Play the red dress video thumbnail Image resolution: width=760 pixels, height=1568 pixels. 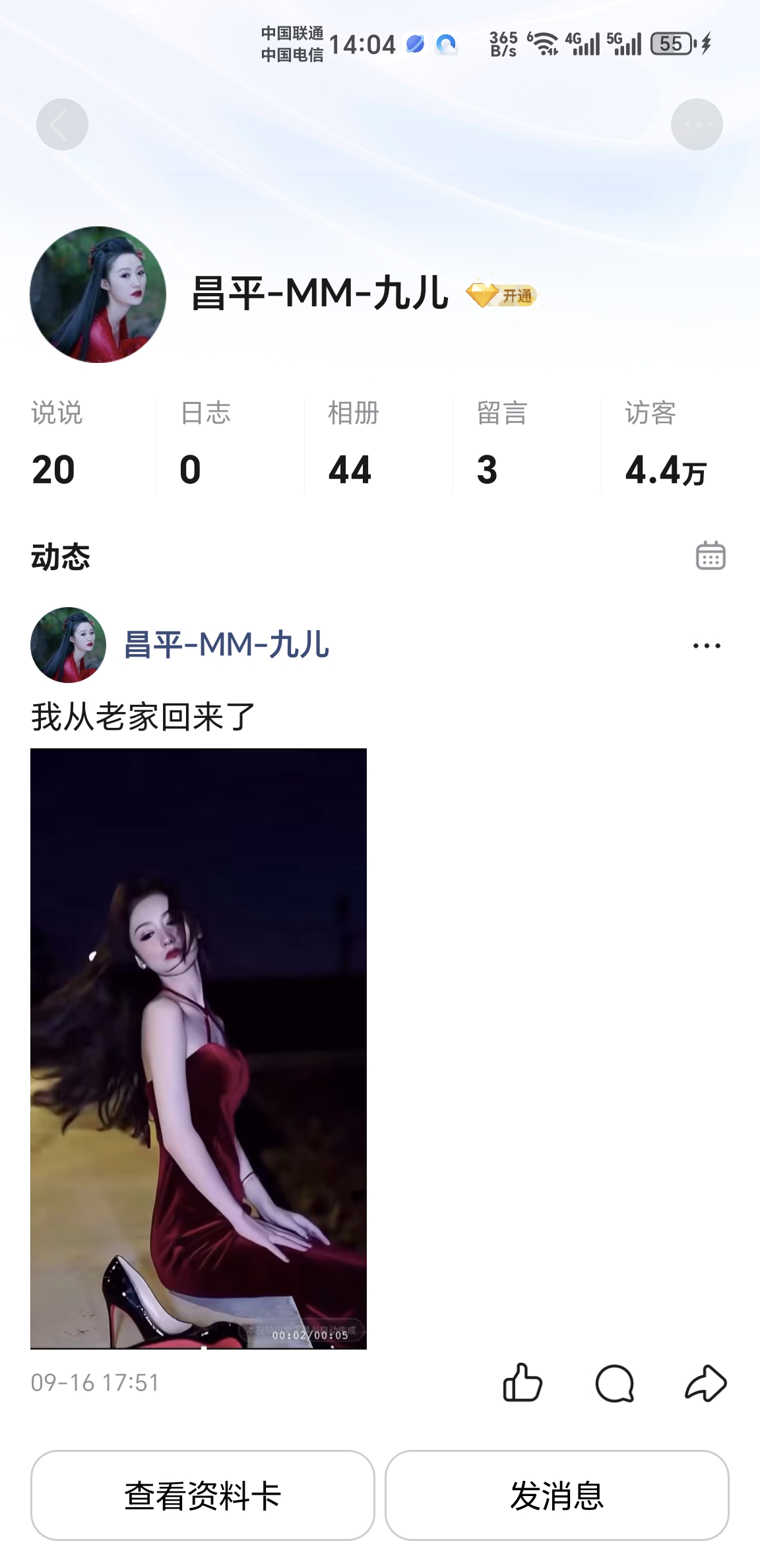pos(198,1049)
